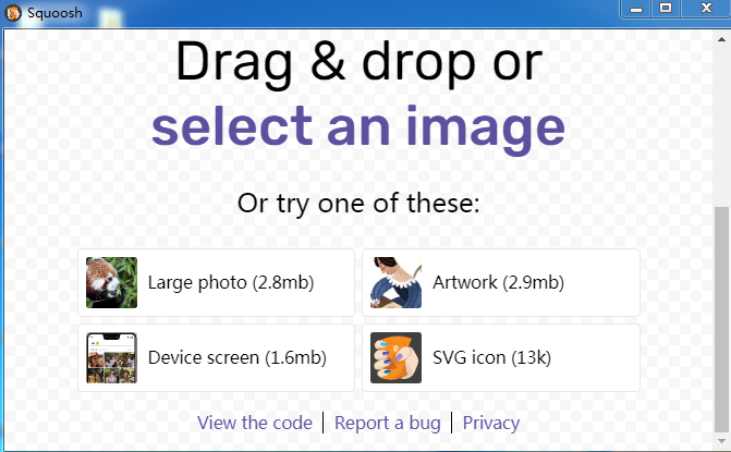Maximize the Squoosh window
Viewport: 731px width, 452px height.
[665, 9]
